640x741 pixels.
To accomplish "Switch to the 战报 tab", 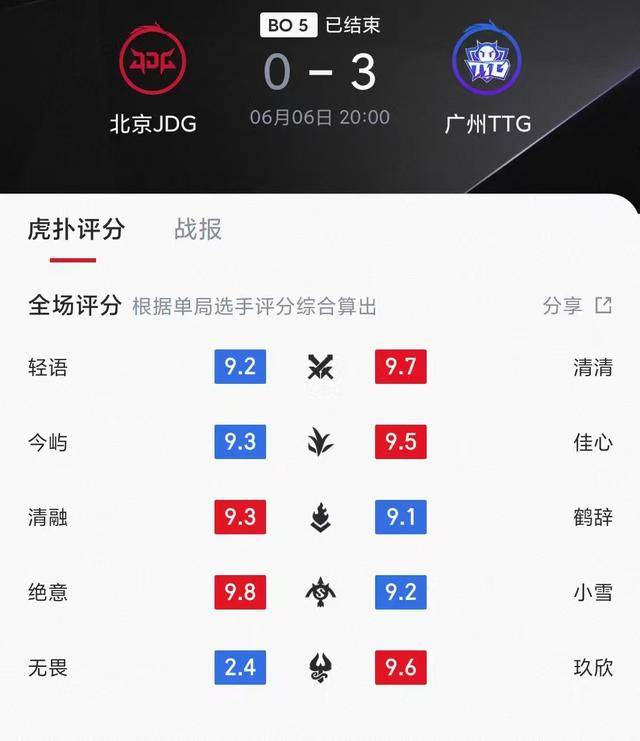I will pyautogui.click(x=198, y=229).
